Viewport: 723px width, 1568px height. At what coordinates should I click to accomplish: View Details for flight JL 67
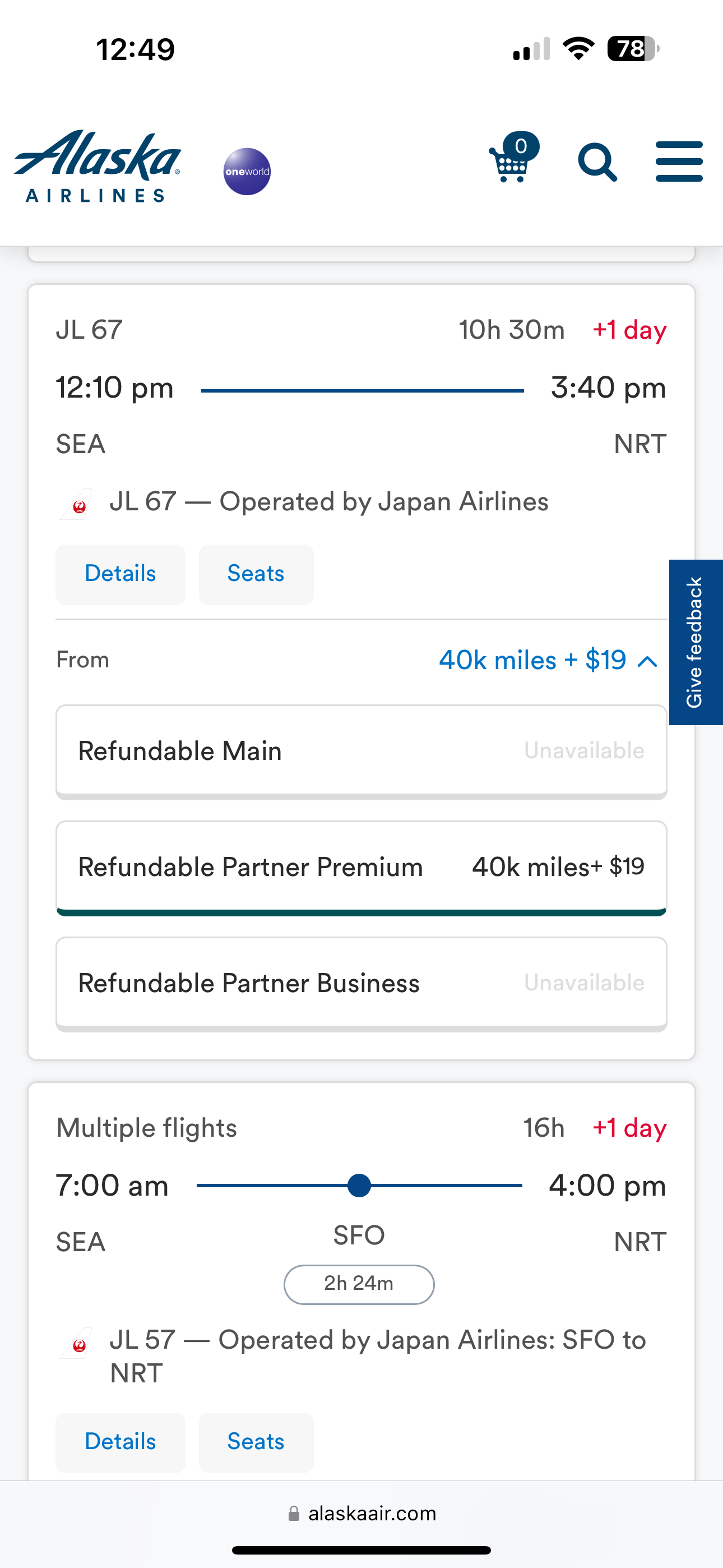(x=121, y=574)
